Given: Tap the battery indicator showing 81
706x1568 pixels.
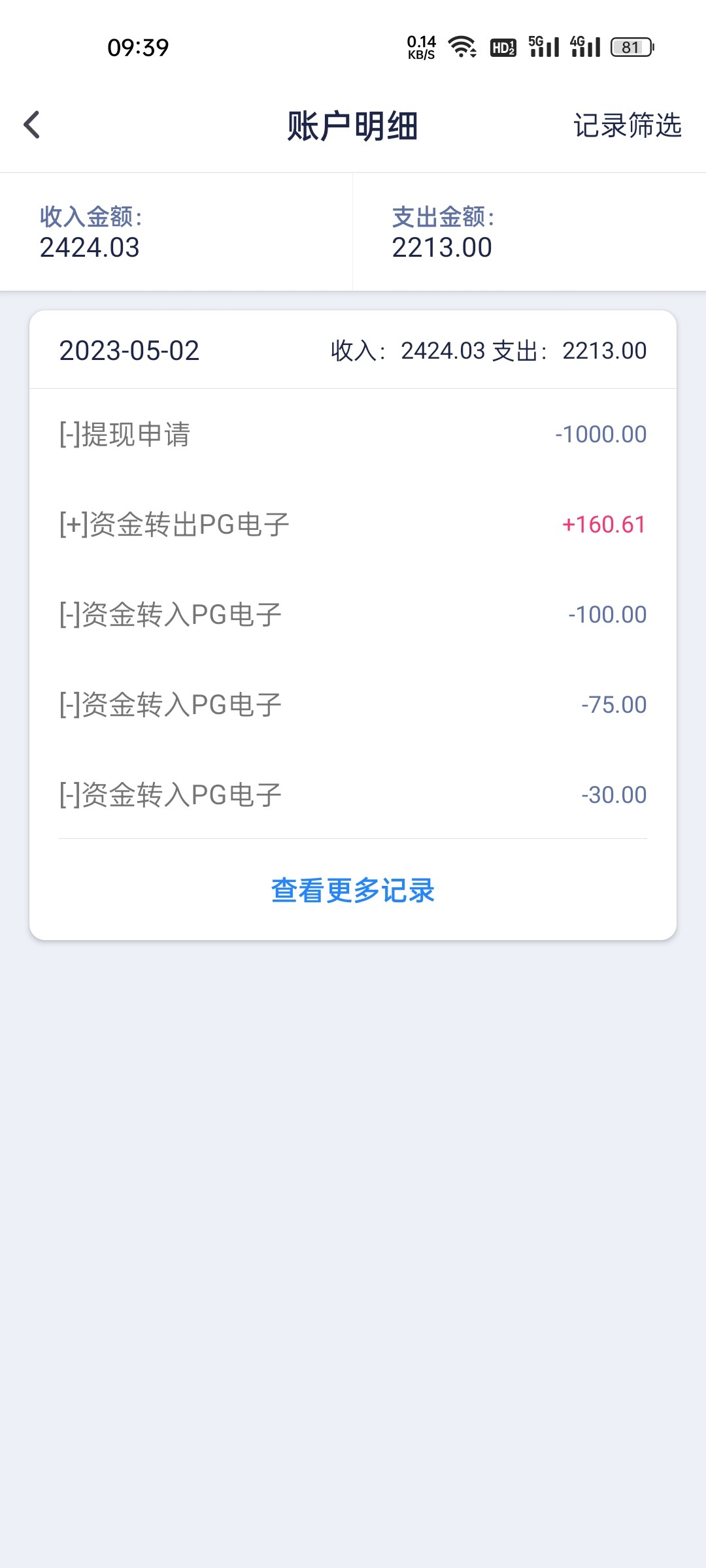Looking at the screenshot, I should (632, 46).
